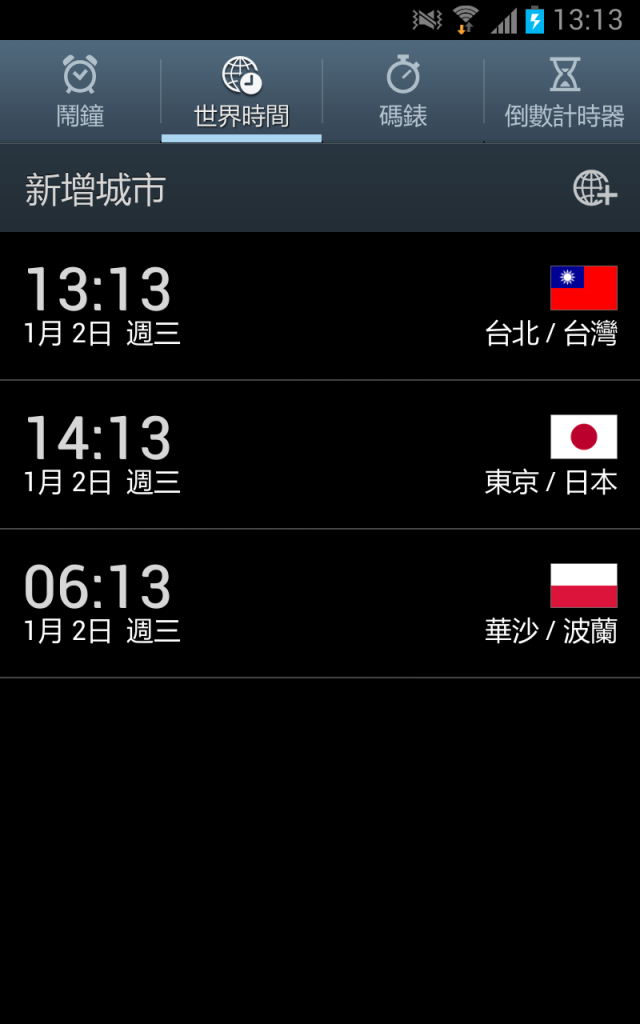Open the 華沙 / 波蘭 clock entry

coord(320,603)
